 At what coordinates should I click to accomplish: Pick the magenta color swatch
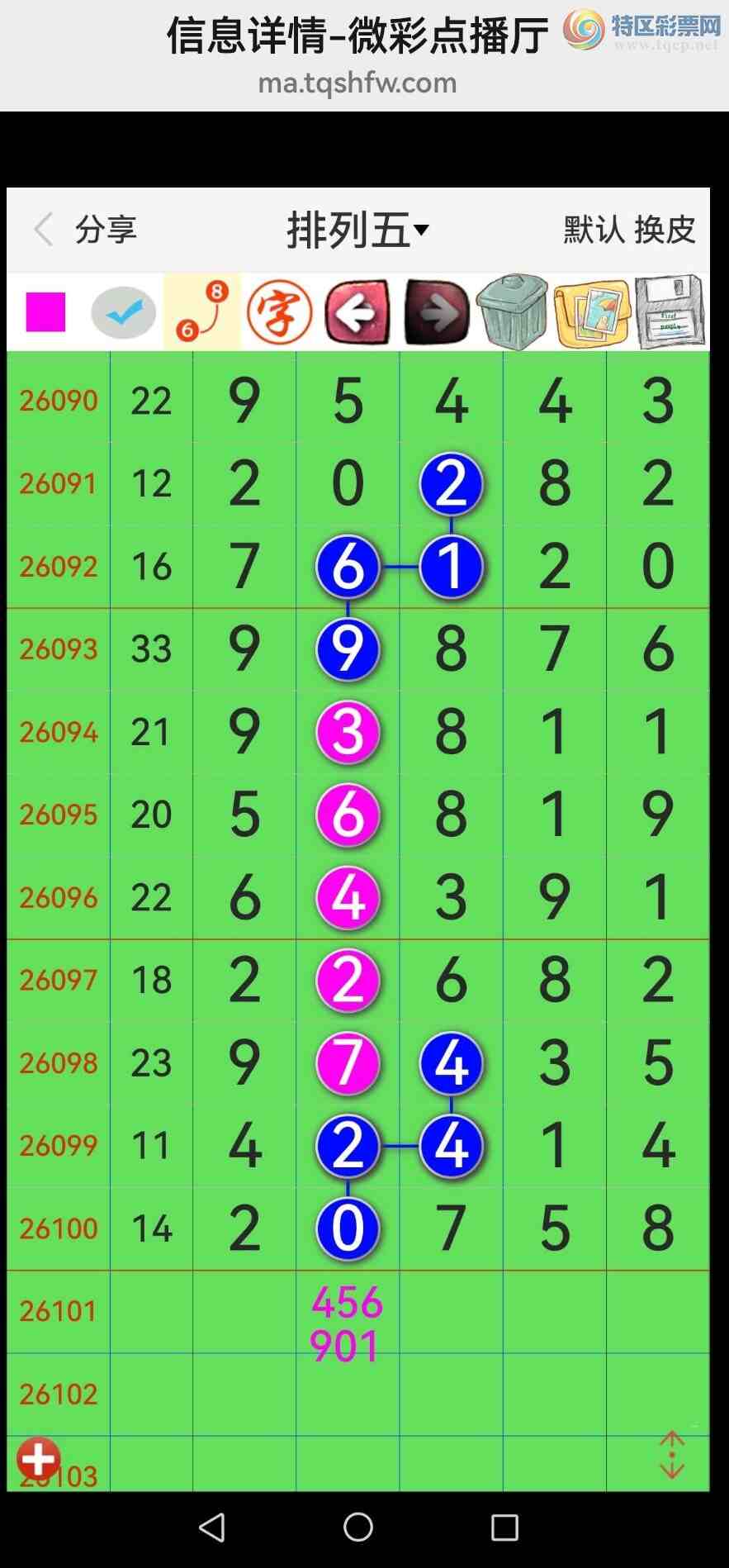[x=45, y=312]
